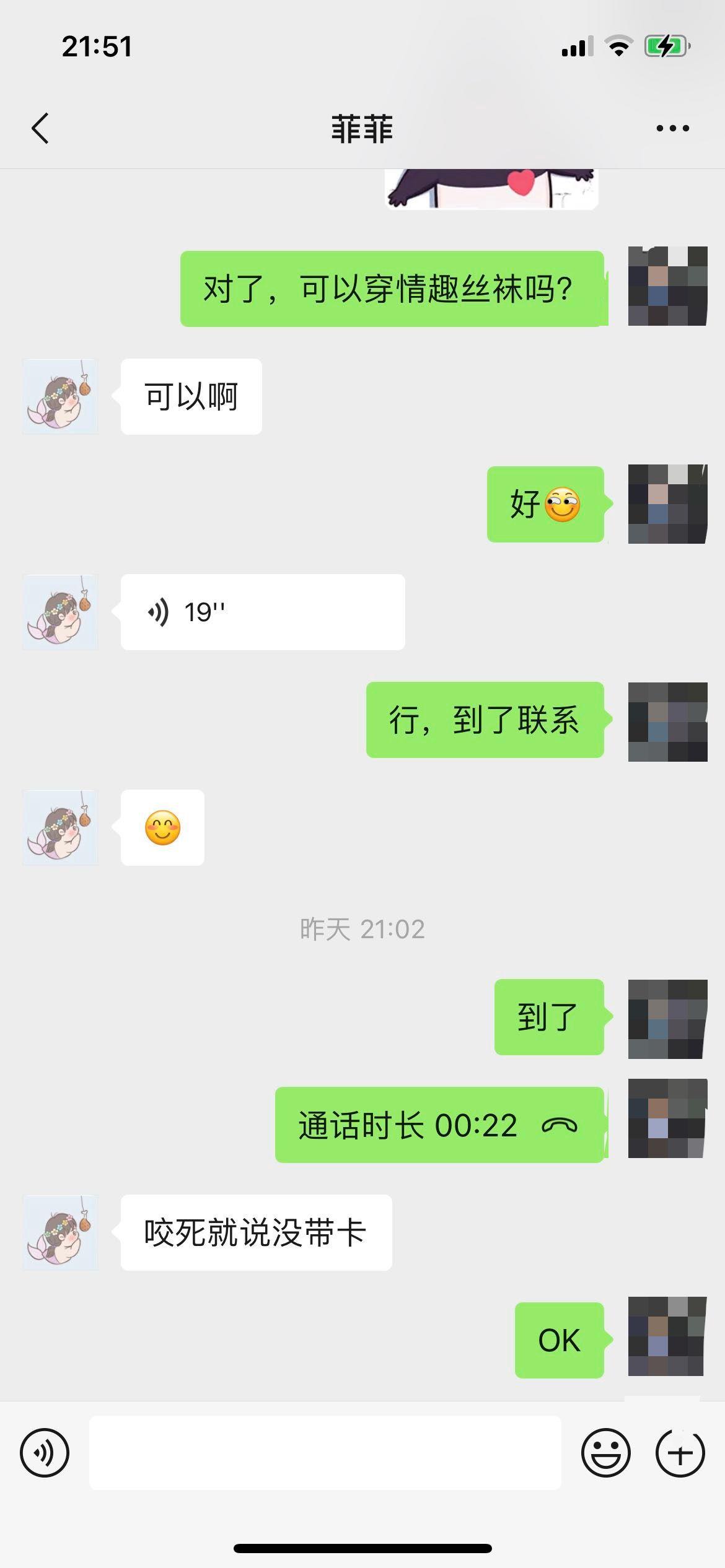Tap the 通话时长 00:22 call record

(x=439, y=1125)
